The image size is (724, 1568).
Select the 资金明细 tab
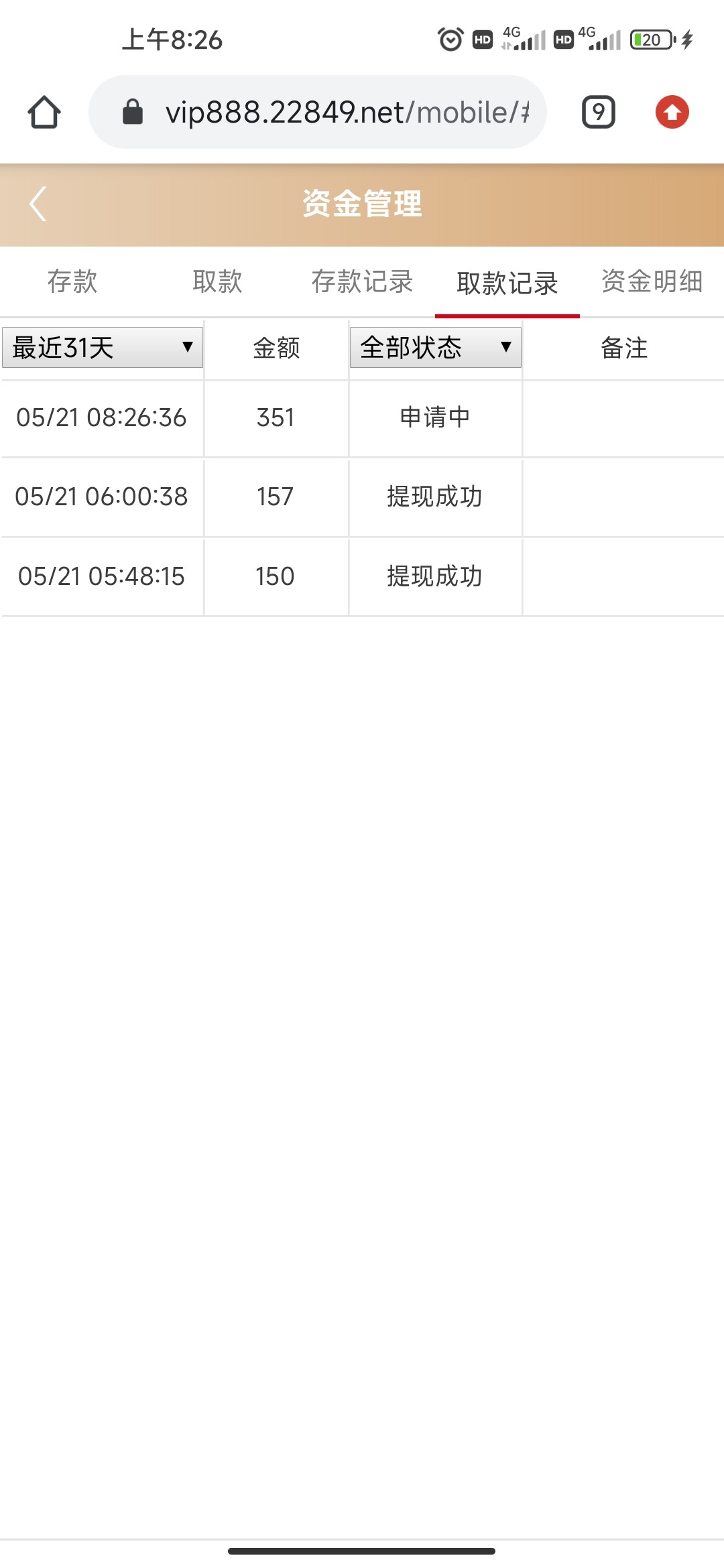pos(652,282)
